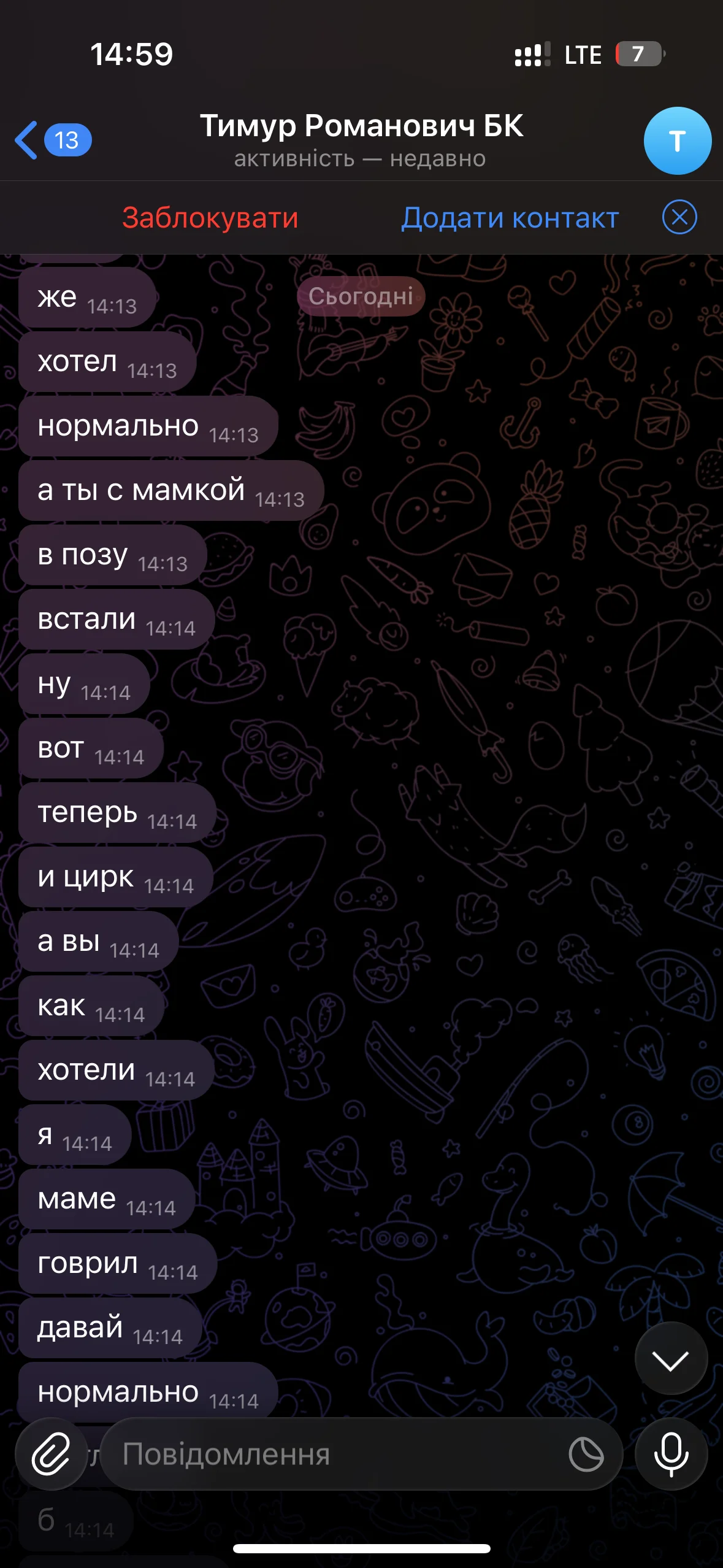Tap Заблокувати to block this user

(210, 218)
